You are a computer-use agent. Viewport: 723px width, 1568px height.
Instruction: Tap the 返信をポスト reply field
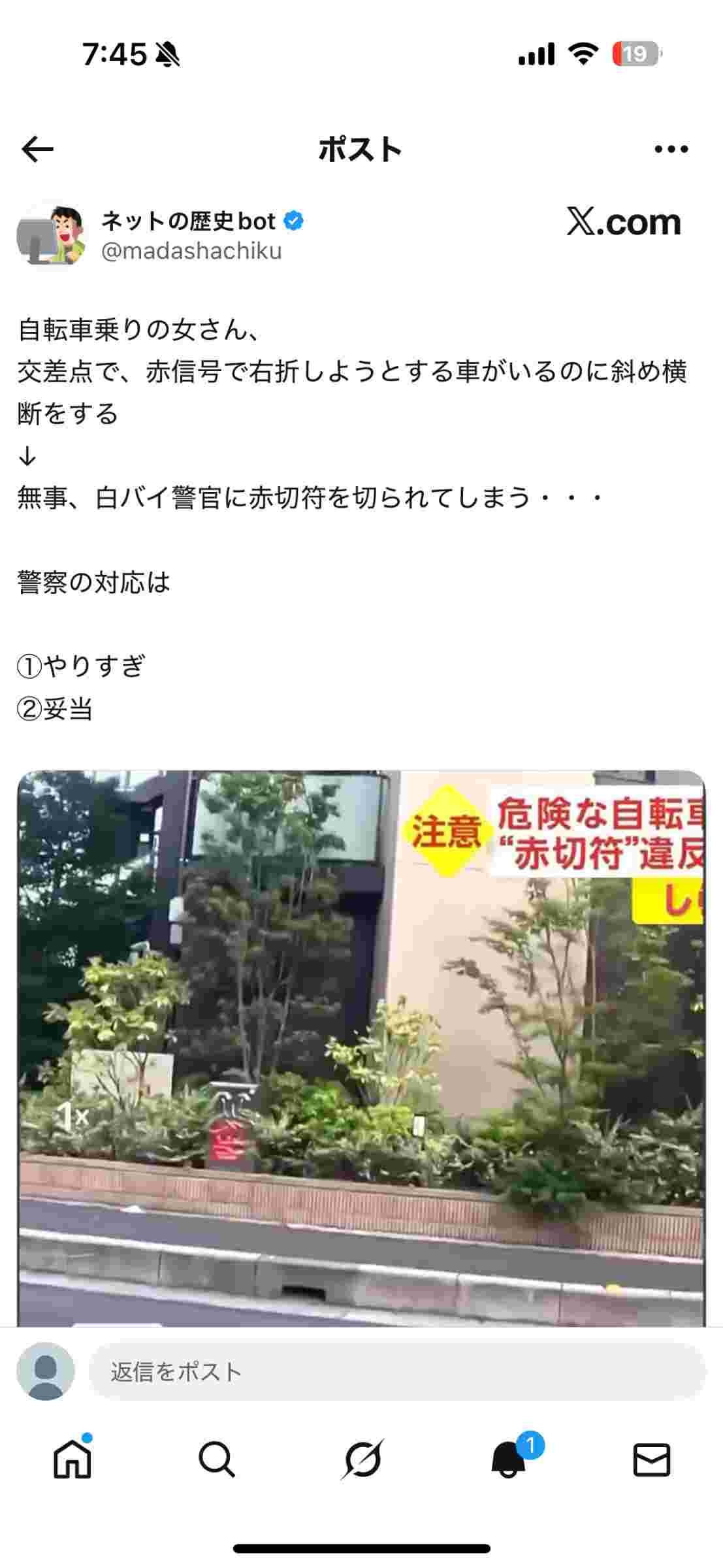tap(397, 1372)
